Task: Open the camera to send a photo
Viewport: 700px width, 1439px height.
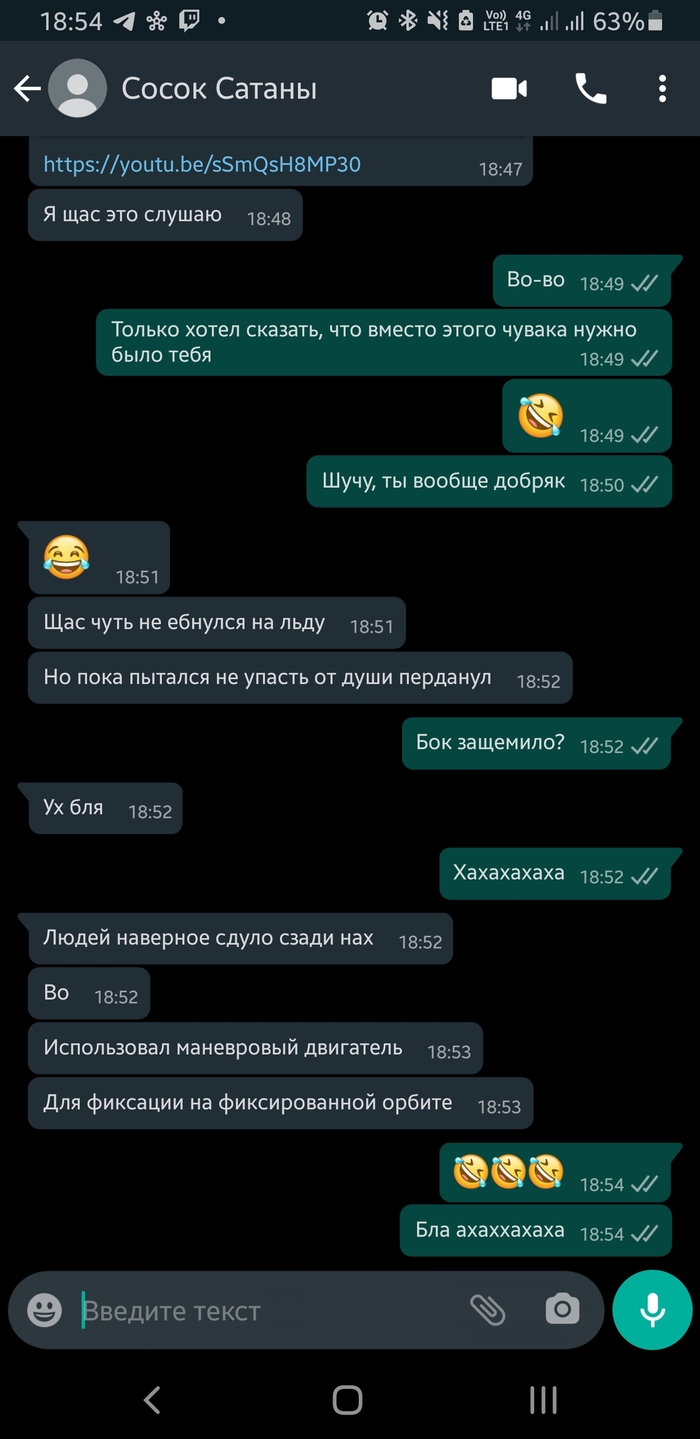Action: [x=562, y=1310]
